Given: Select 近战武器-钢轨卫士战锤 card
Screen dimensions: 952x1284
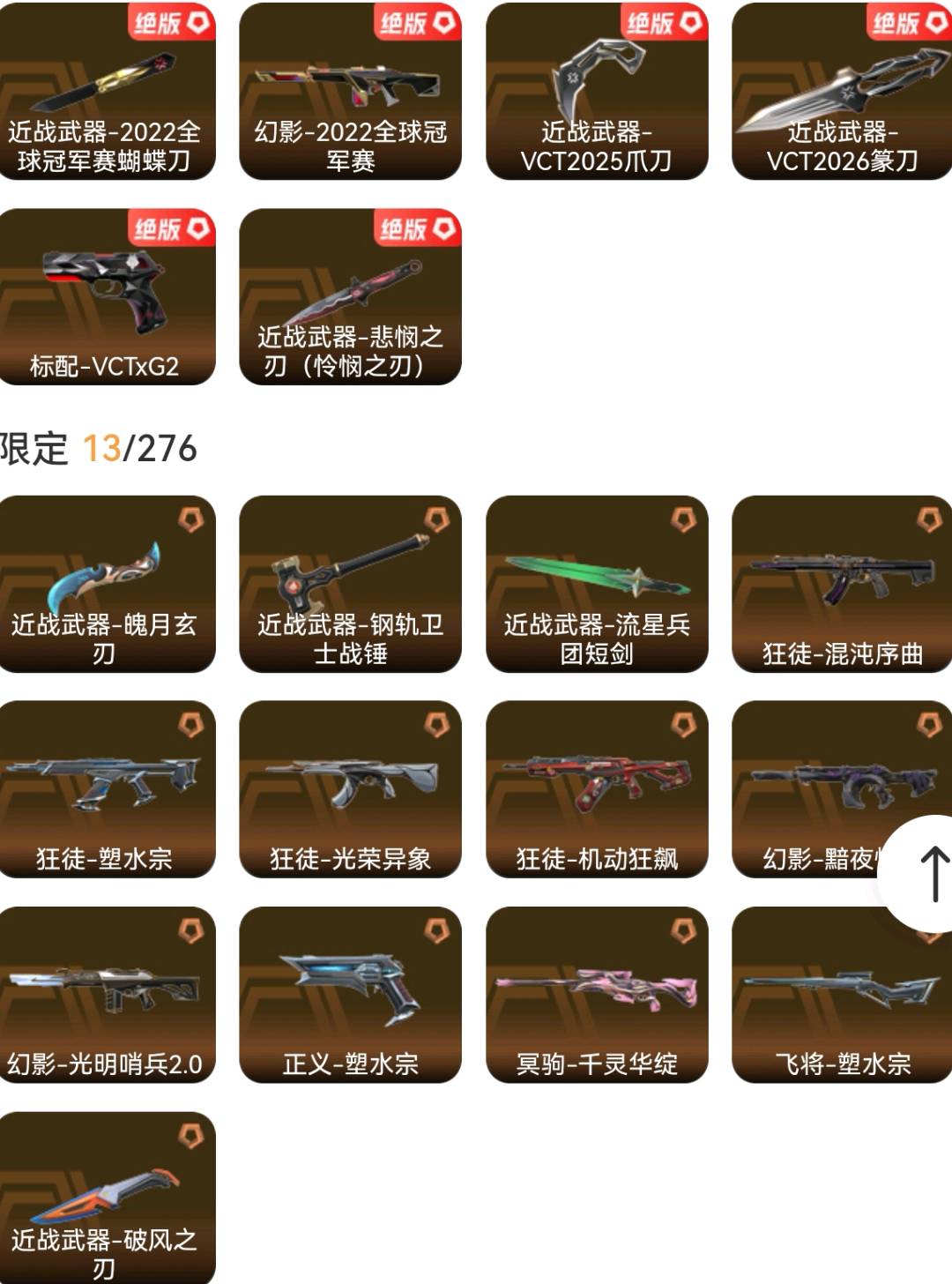Looking at the screenshot, I should point(351,584).
